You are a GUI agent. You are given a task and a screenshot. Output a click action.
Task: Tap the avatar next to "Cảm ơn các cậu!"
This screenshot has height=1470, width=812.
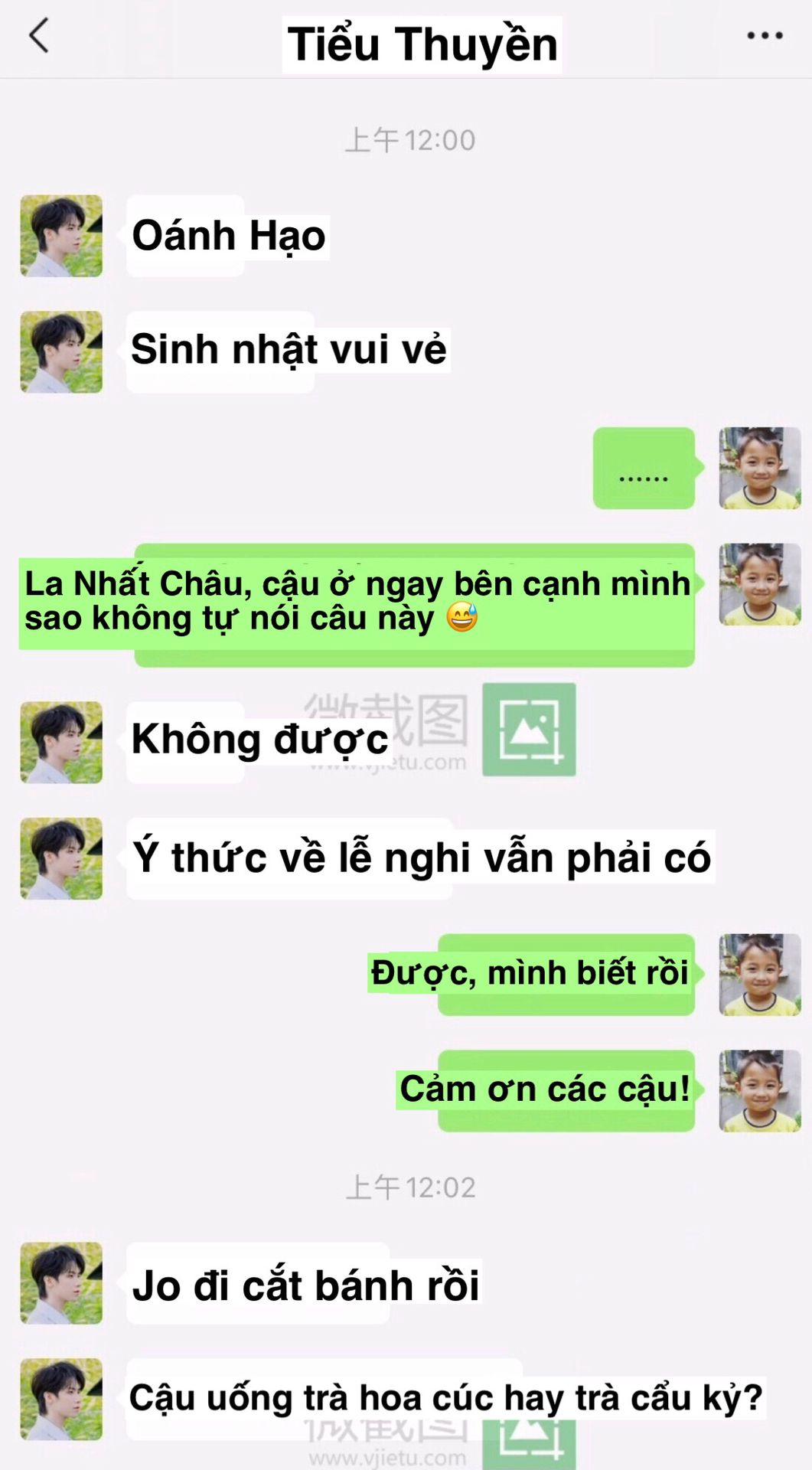pyautogui.click(x=759, y=1090)
